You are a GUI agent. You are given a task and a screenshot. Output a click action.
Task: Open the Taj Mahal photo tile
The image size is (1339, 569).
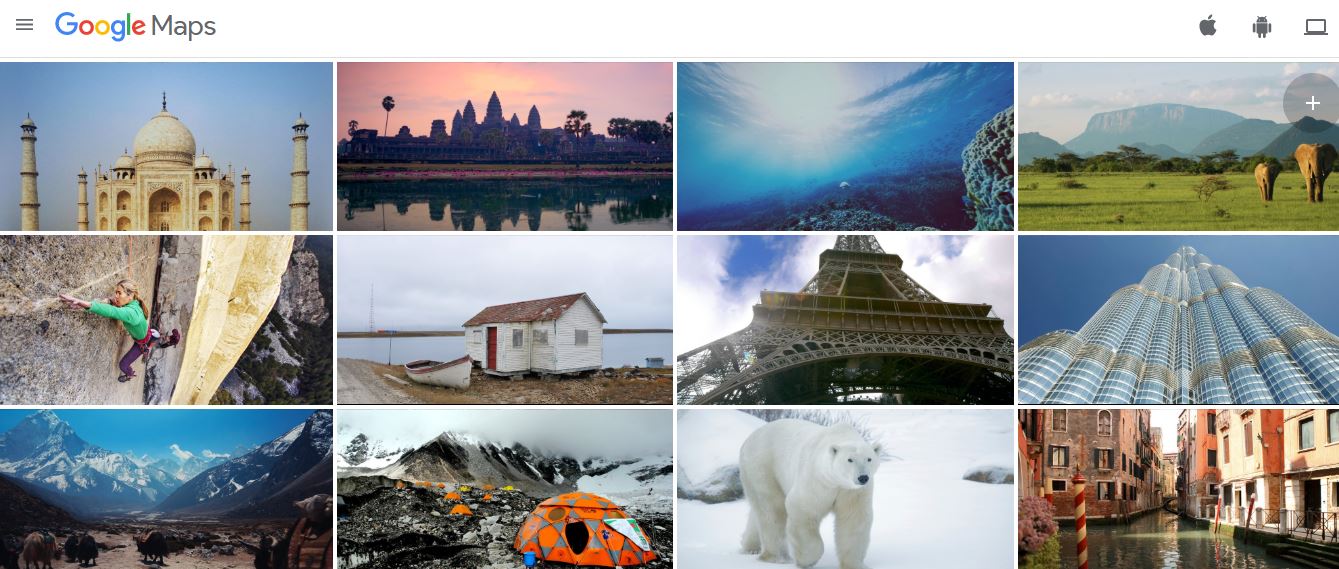coord(166,147)
